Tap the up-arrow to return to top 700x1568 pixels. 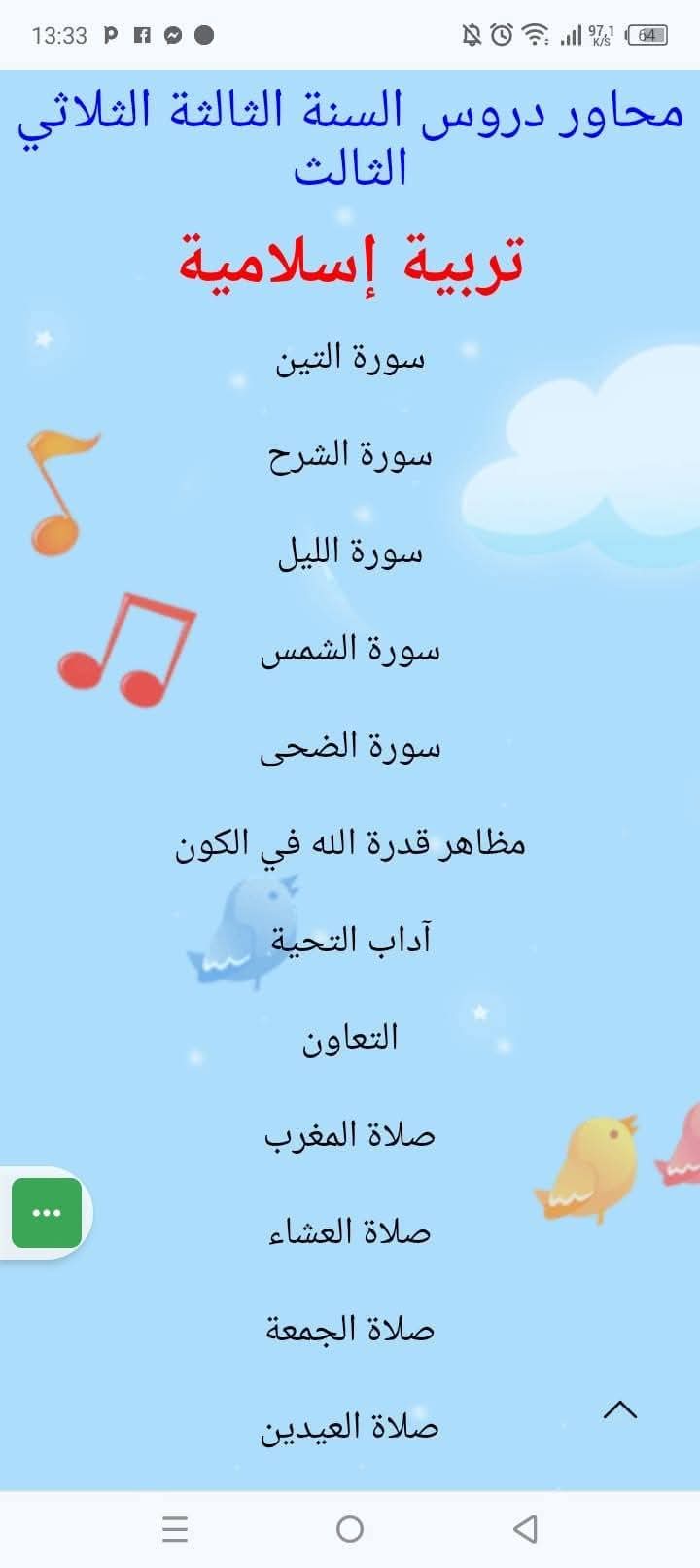(x=620, y=1409)
